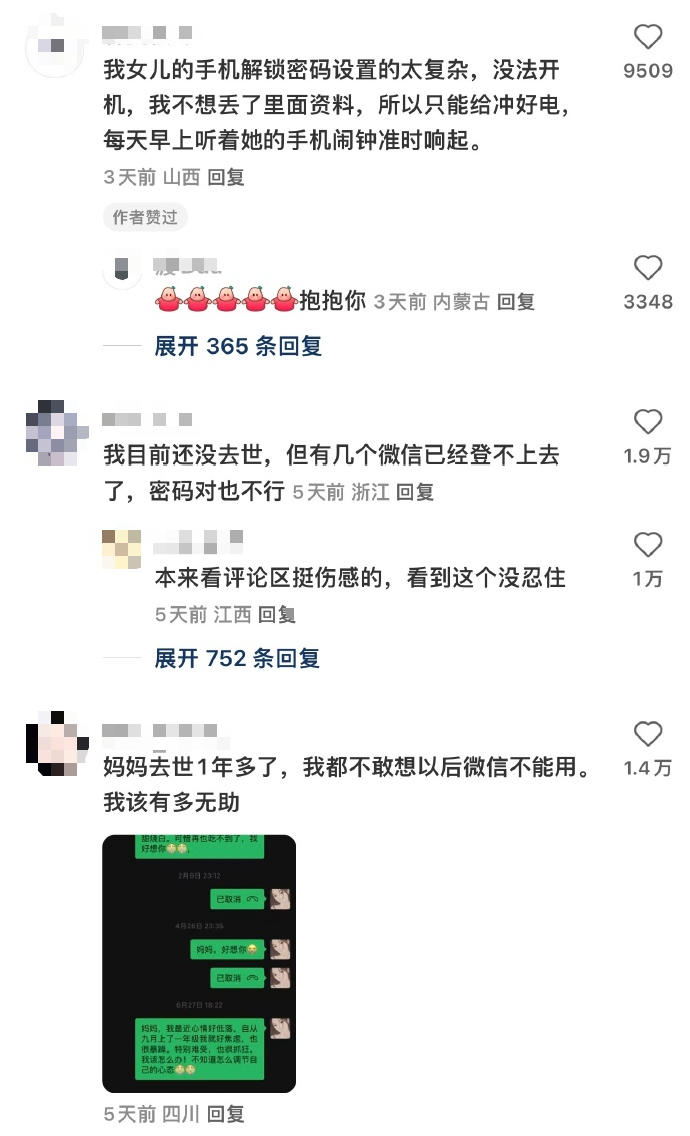Reply to the 山西 comment
This screenshot has width=690, height=1136.
click(x=226, y=177)
